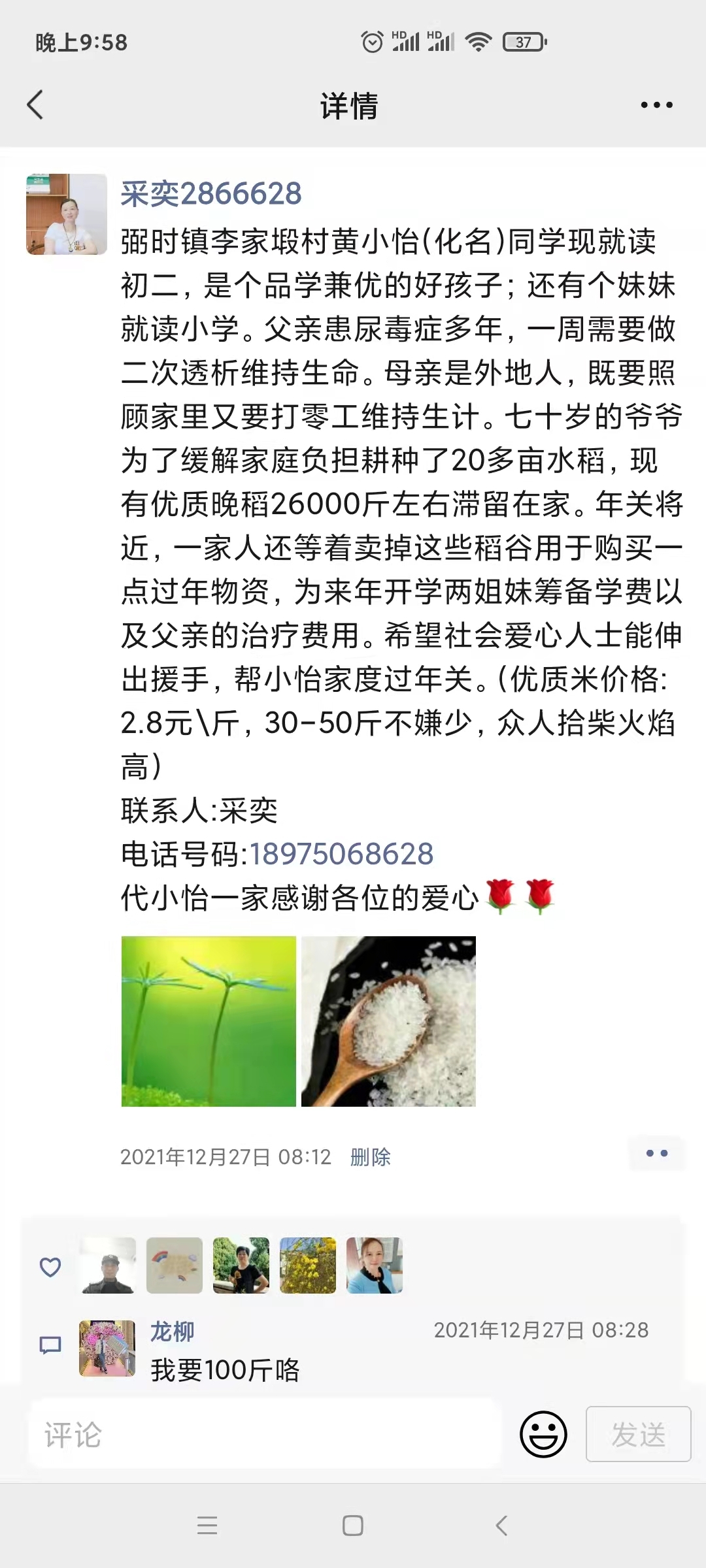Delete this post via 删除
Viewport: 706px width, 1568px height.
[x=370, y=1157]
